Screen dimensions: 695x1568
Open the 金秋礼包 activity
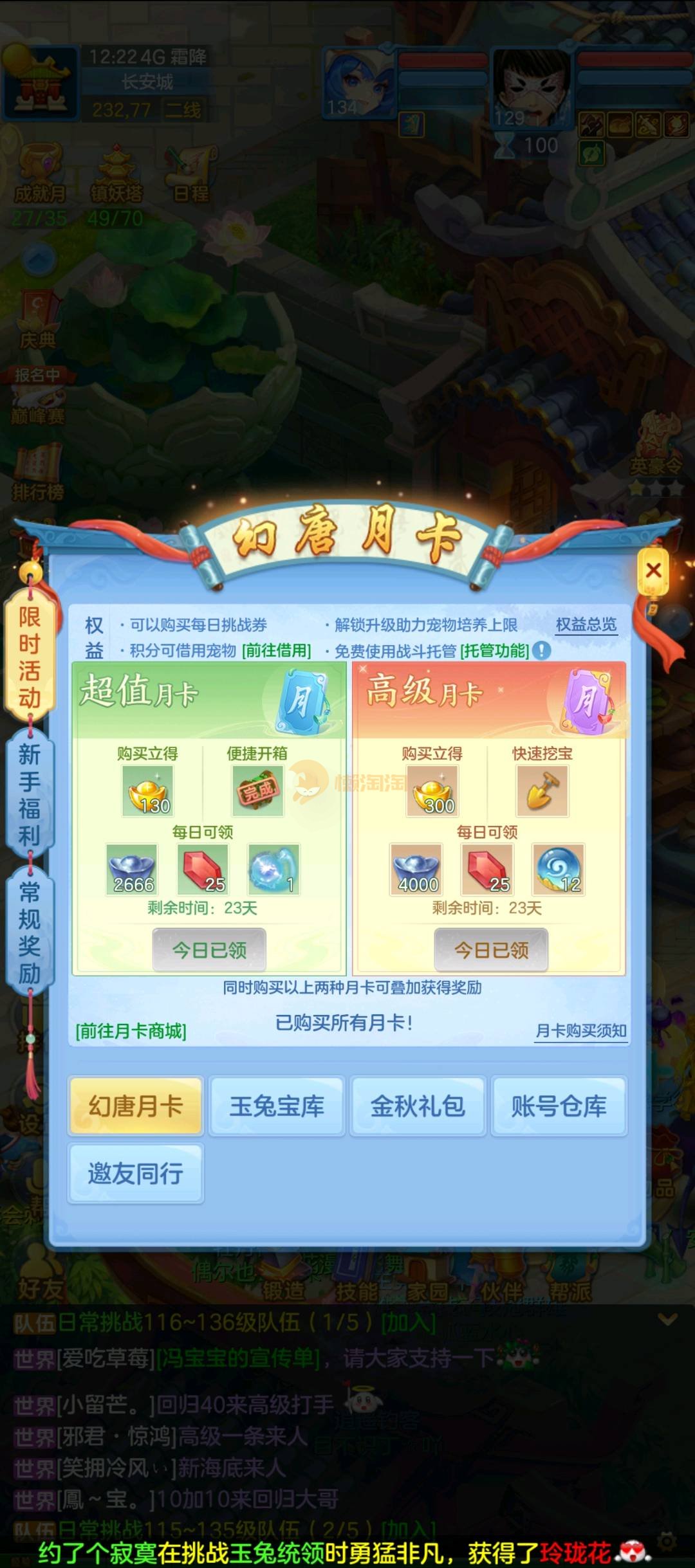pyautogui.click(x=418, y=1106)
